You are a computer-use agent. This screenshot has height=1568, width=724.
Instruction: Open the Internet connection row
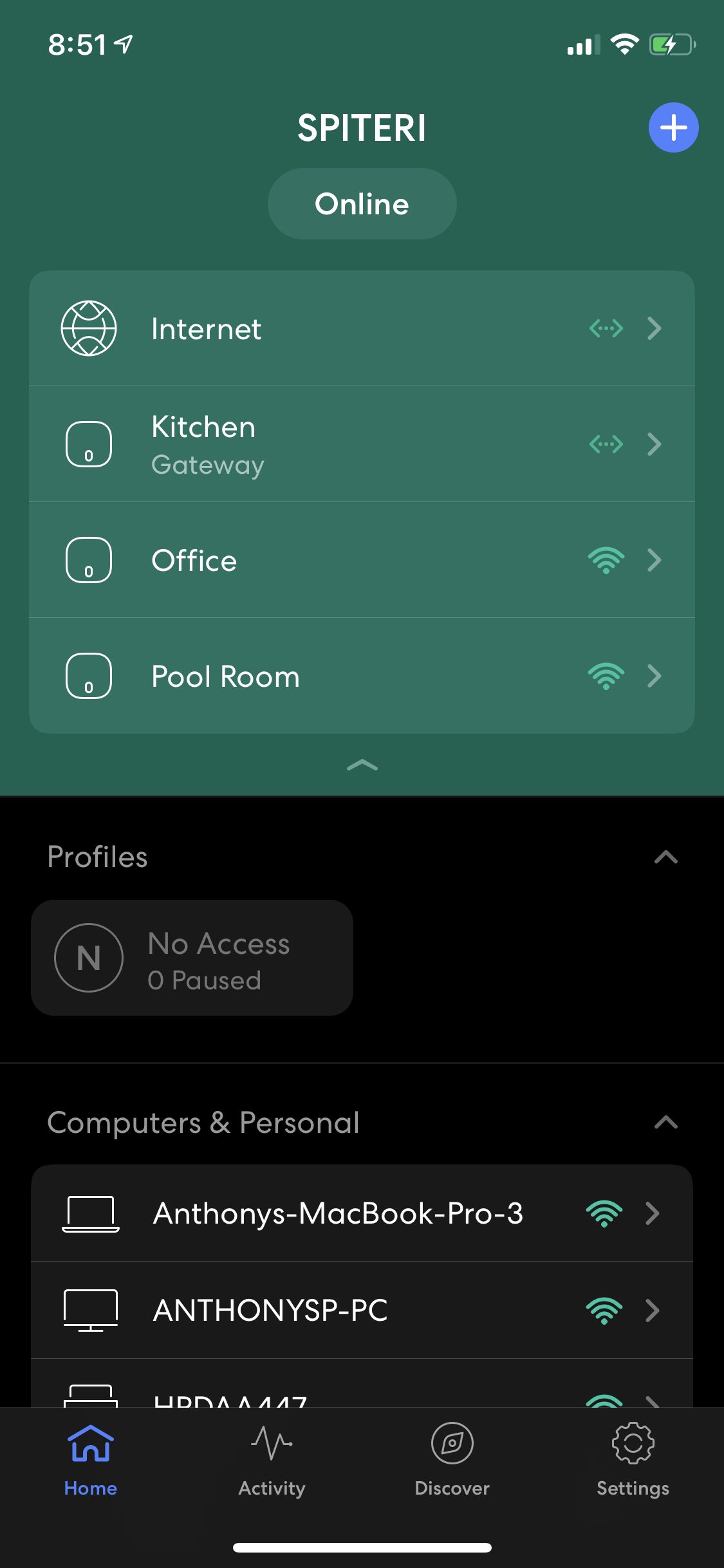pos(362,329)
